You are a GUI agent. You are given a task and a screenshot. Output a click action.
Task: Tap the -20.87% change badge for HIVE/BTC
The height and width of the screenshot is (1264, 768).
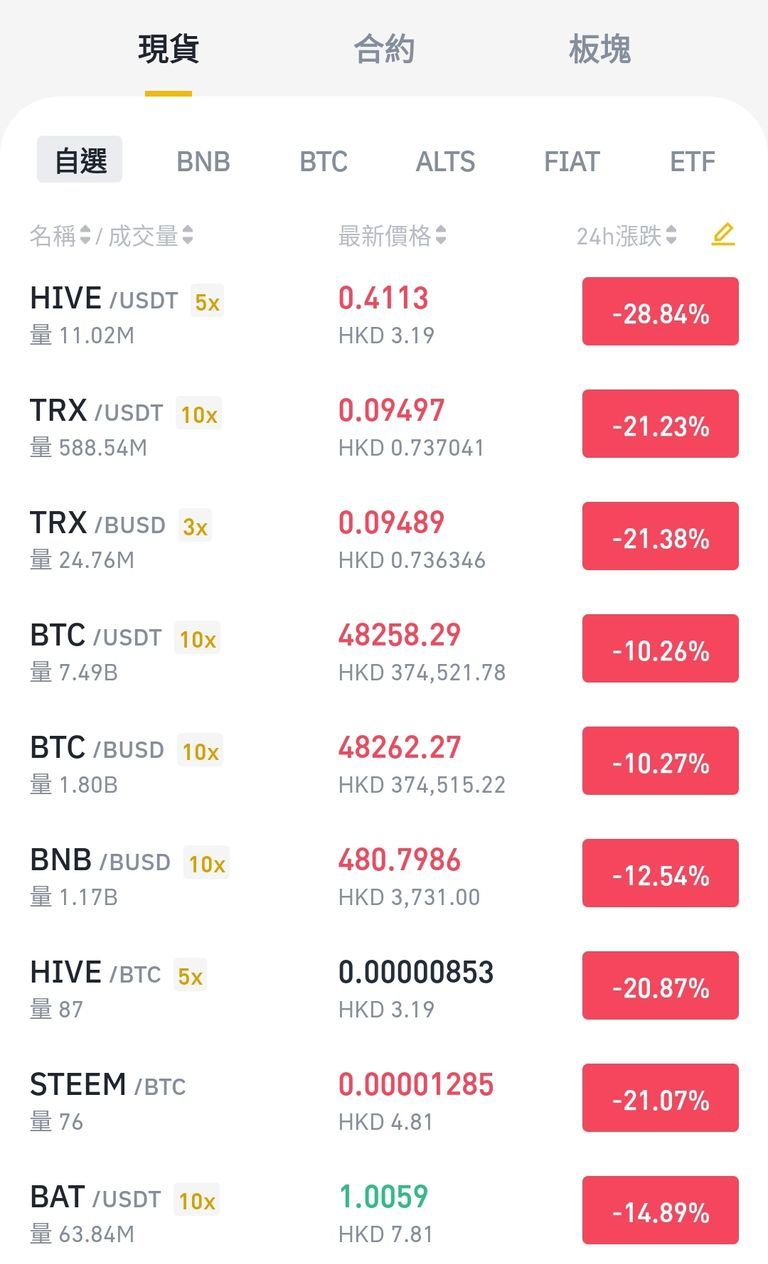(660, 988)
